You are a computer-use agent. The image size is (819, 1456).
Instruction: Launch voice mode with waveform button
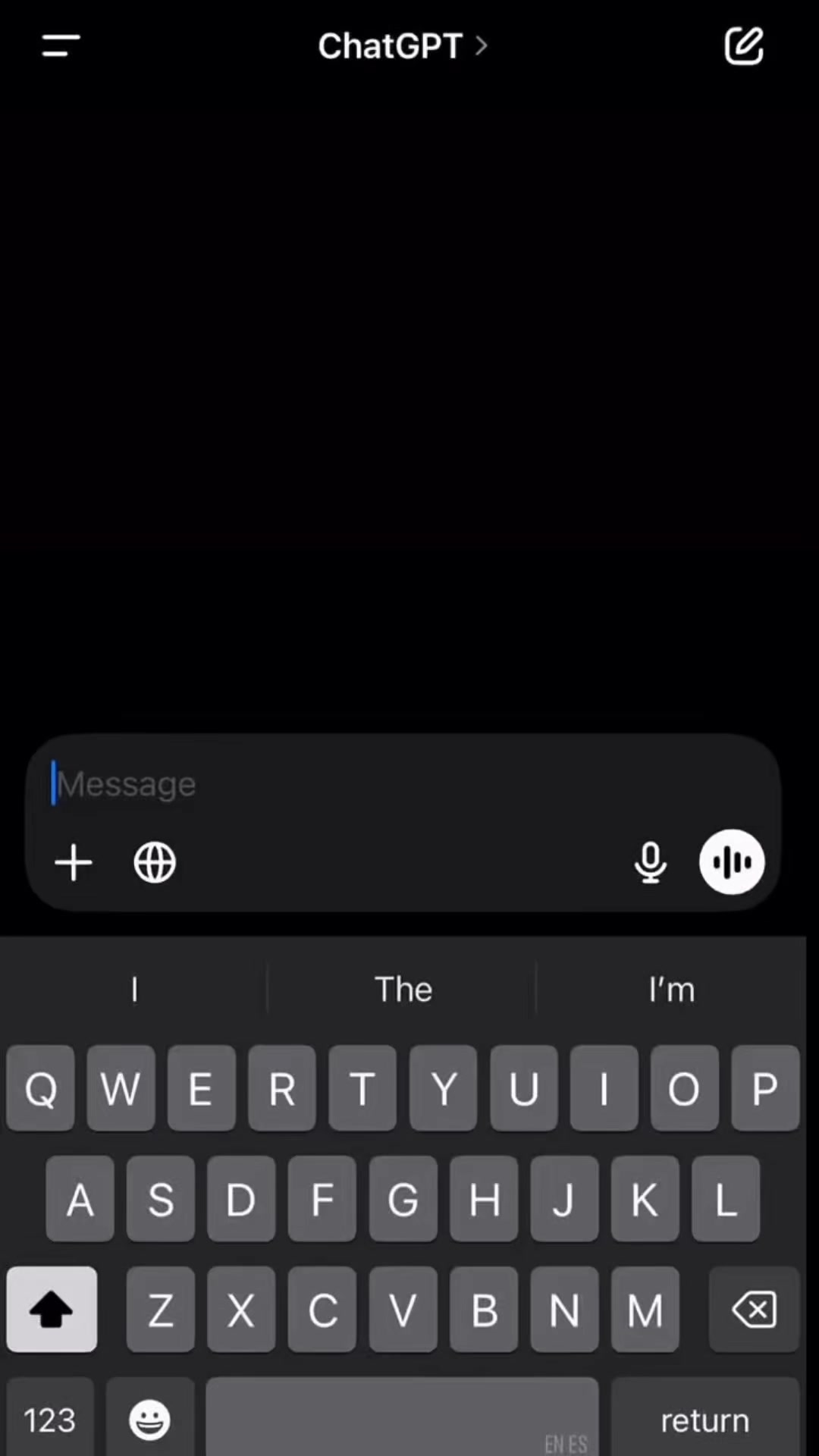(732, 862)
